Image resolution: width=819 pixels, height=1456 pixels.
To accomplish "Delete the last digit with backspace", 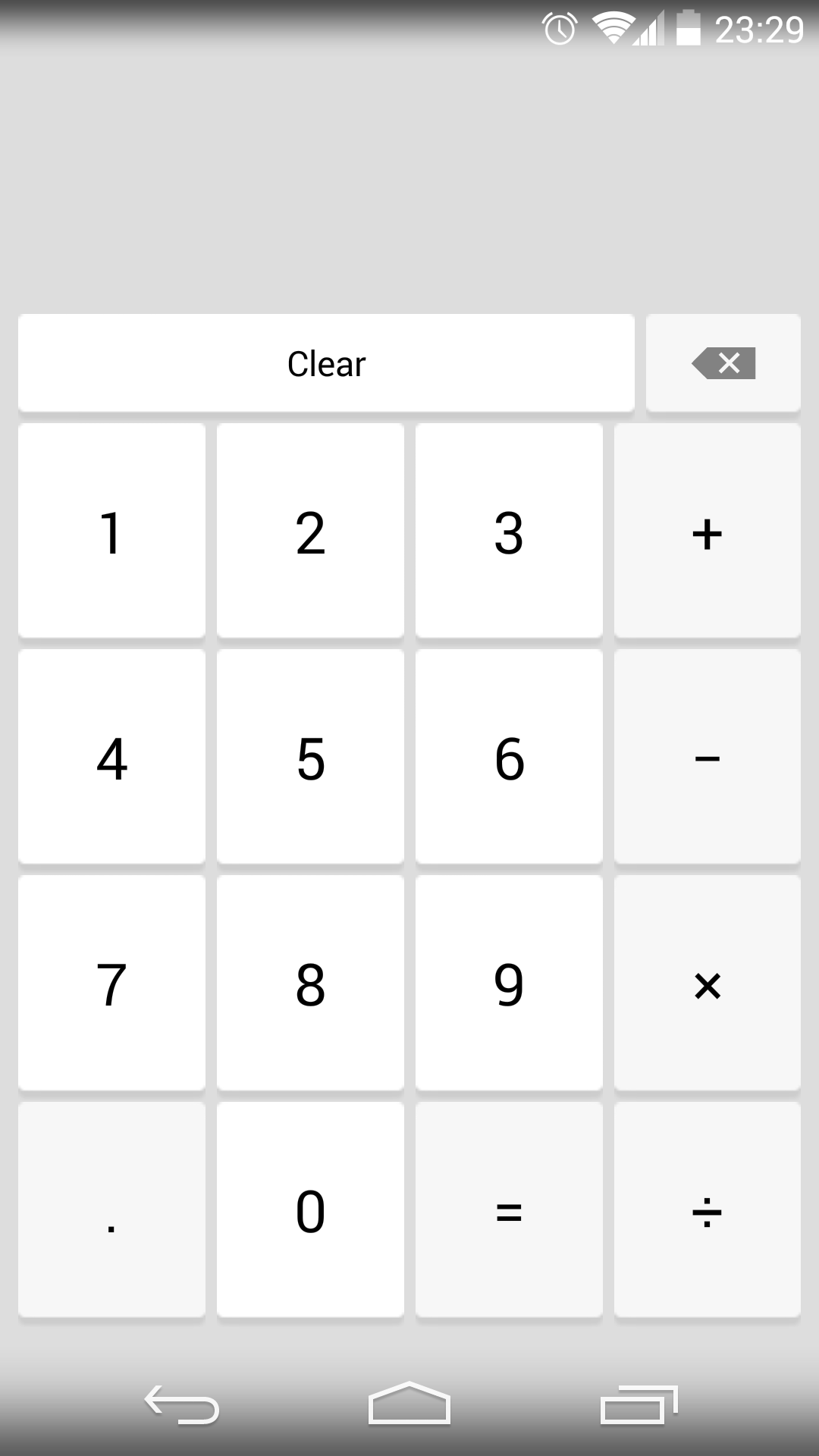I will [x=723, y=363].
